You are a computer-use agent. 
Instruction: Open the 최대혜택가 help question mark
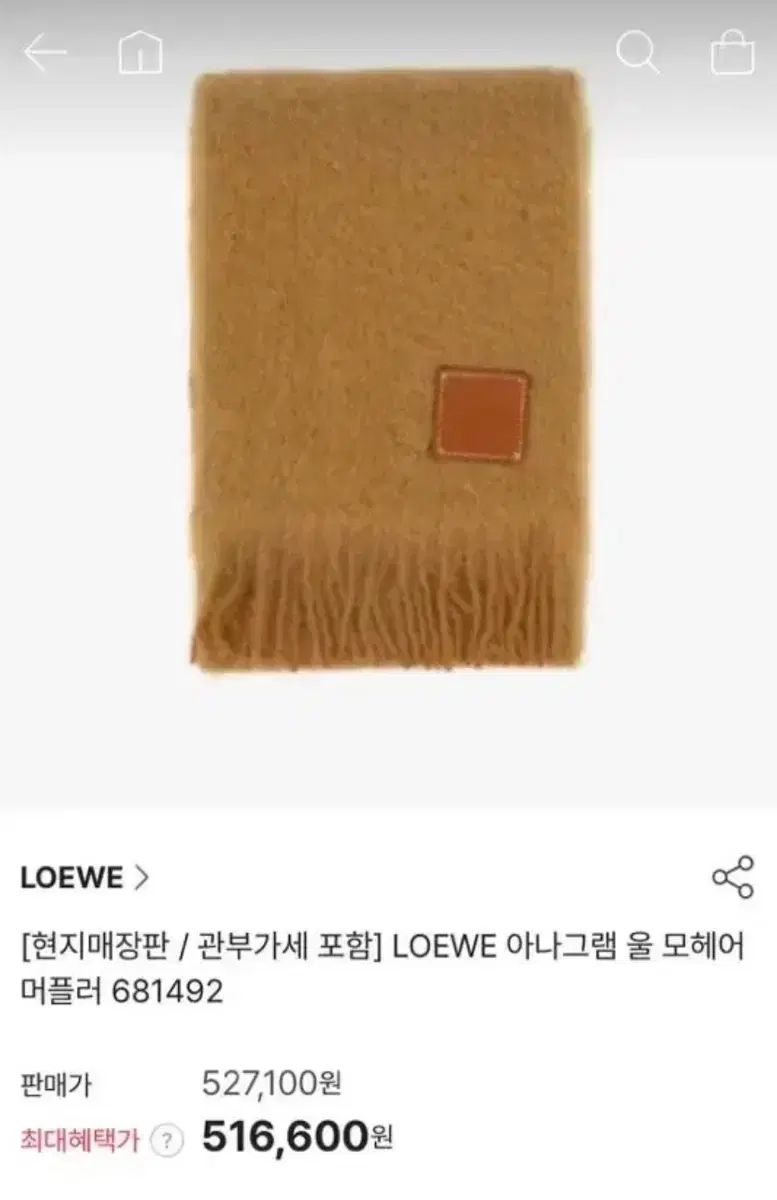(x=167, y=1140)
